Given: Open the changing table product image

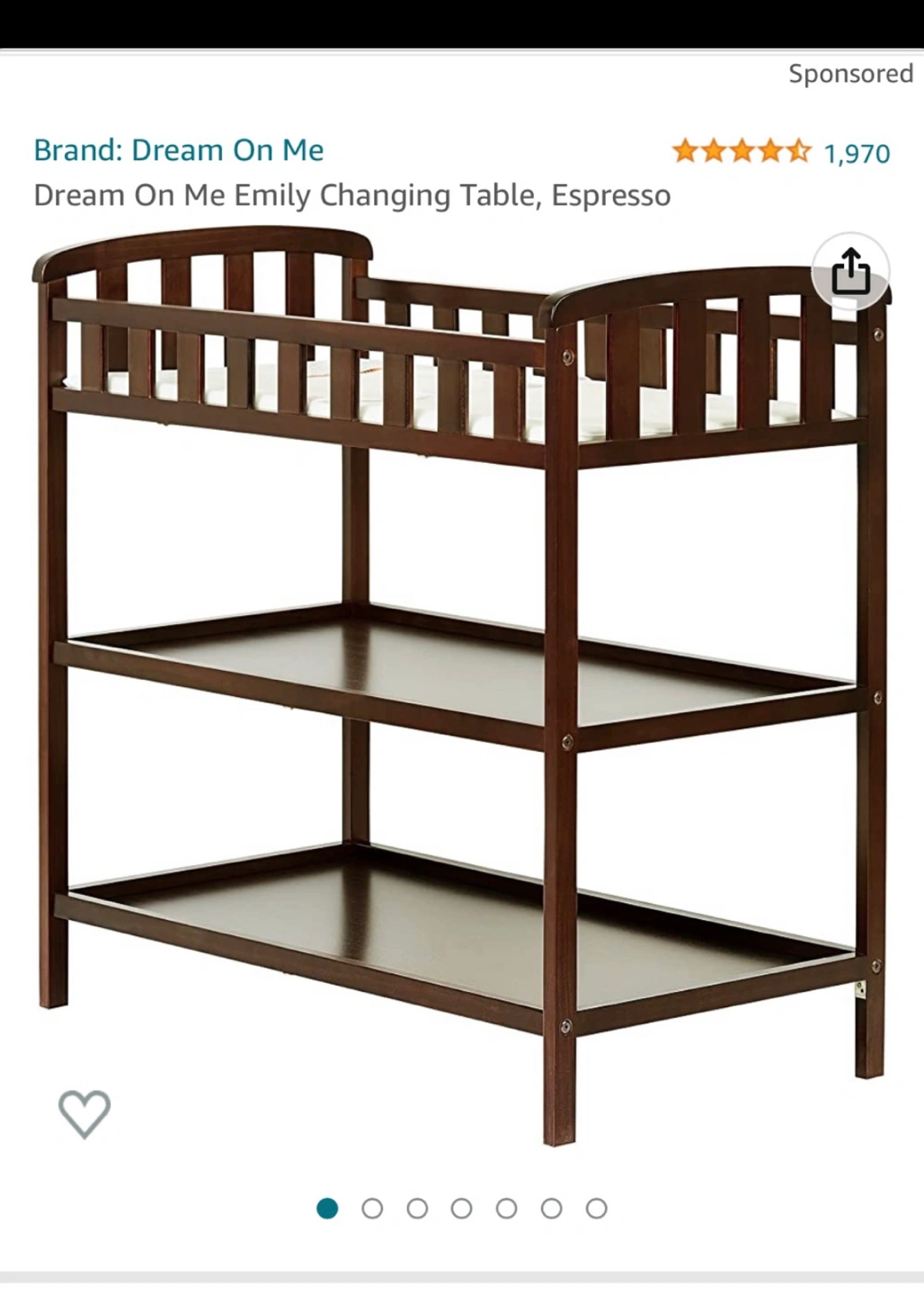Looking at the screenshot, I should pyautogui.click(x=462, y=683).
